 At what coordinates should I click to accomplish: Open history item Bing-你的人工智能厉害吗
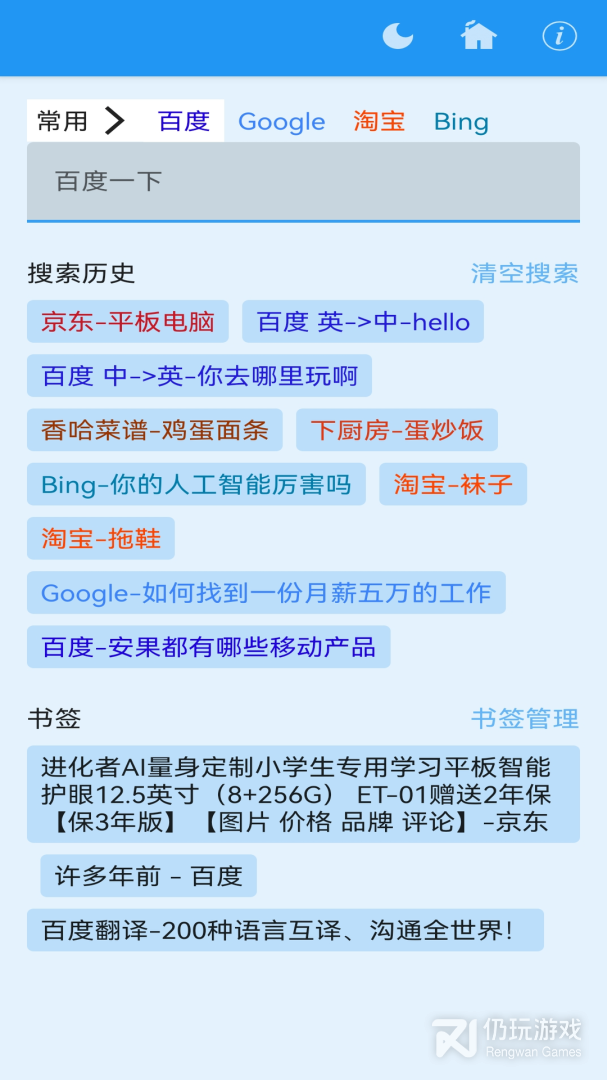click(196, 484)
